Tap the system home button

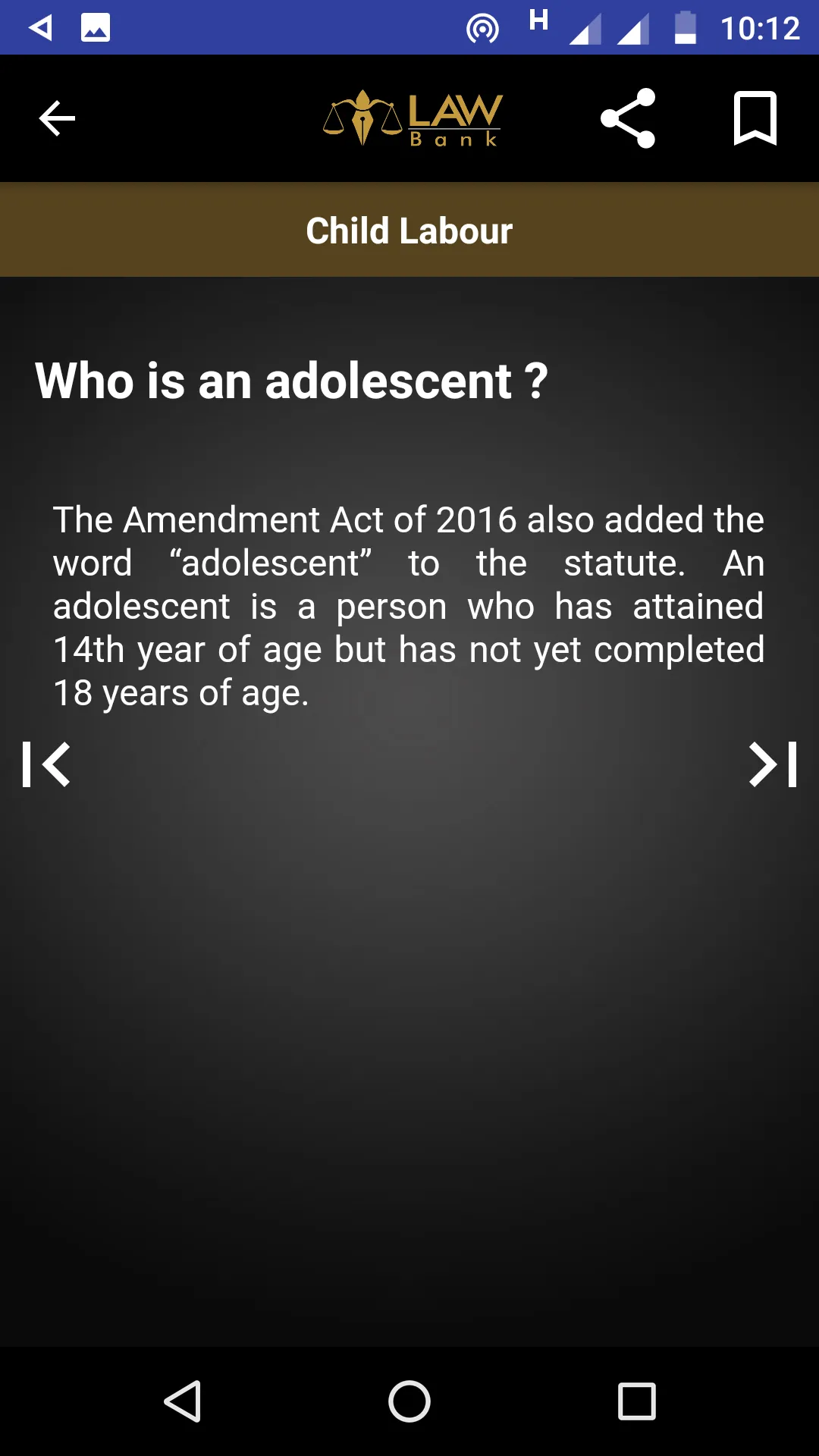pyautogui.click(x=409, y=1401)
